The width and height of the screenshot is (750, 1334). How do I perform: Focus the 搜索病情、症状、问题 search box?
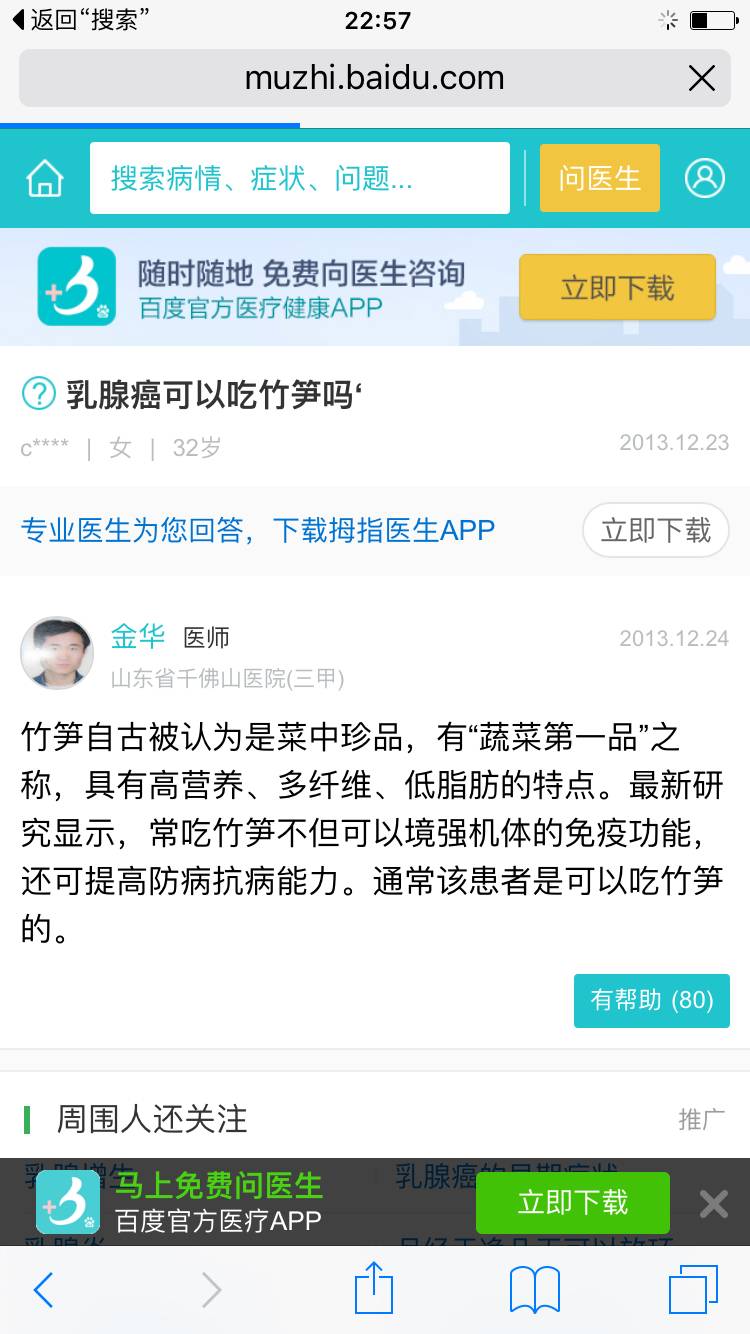[299, 179]
